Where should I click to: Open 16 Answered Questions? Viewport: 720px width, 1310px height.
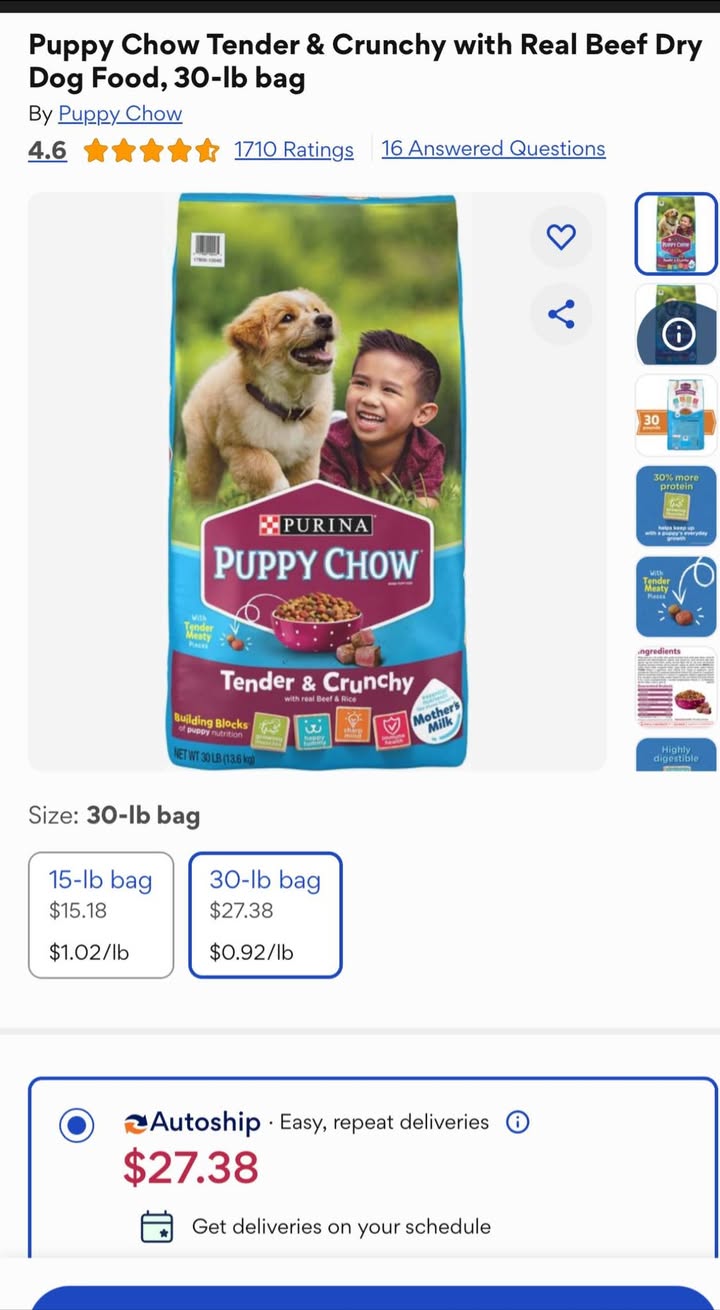pyautogui.click(x=493, y=149)
